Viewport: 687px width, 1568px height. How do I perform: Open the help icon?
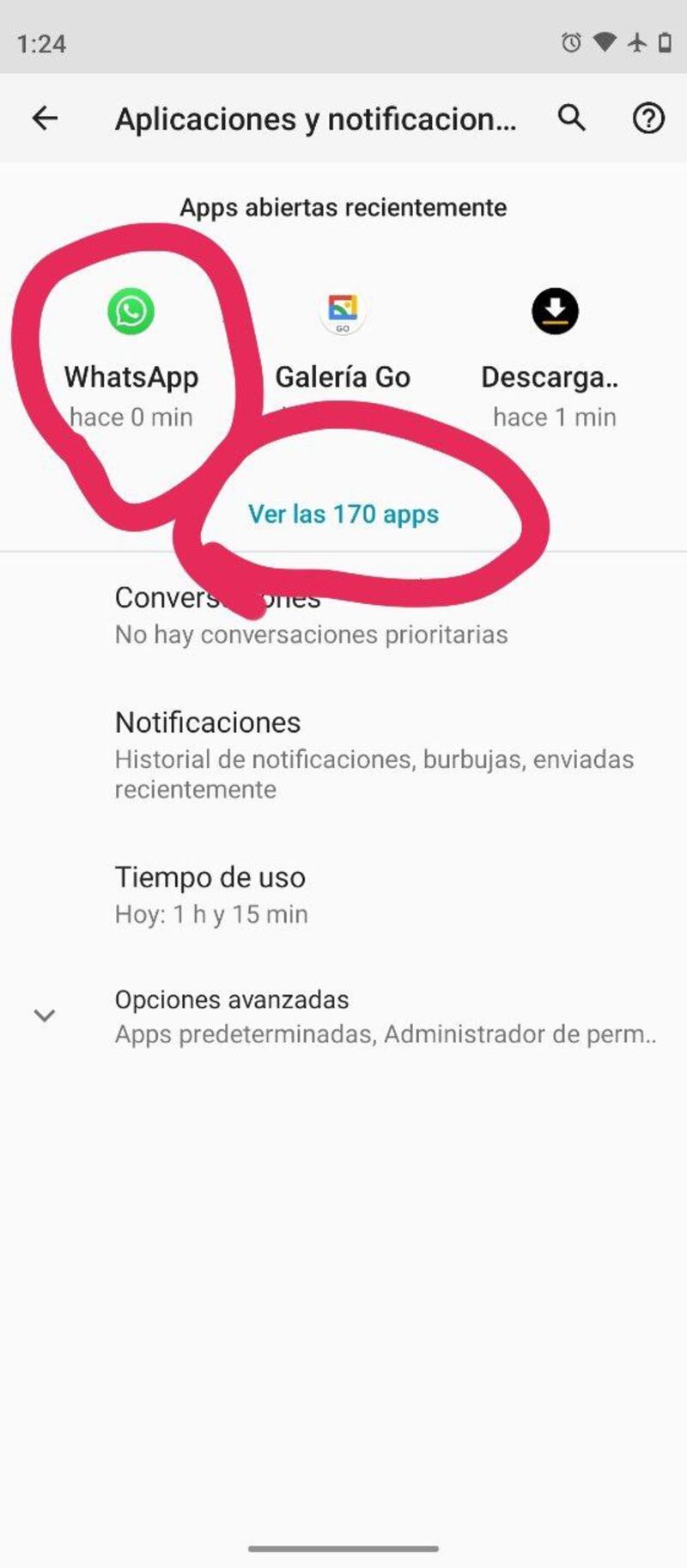point(648,118)
